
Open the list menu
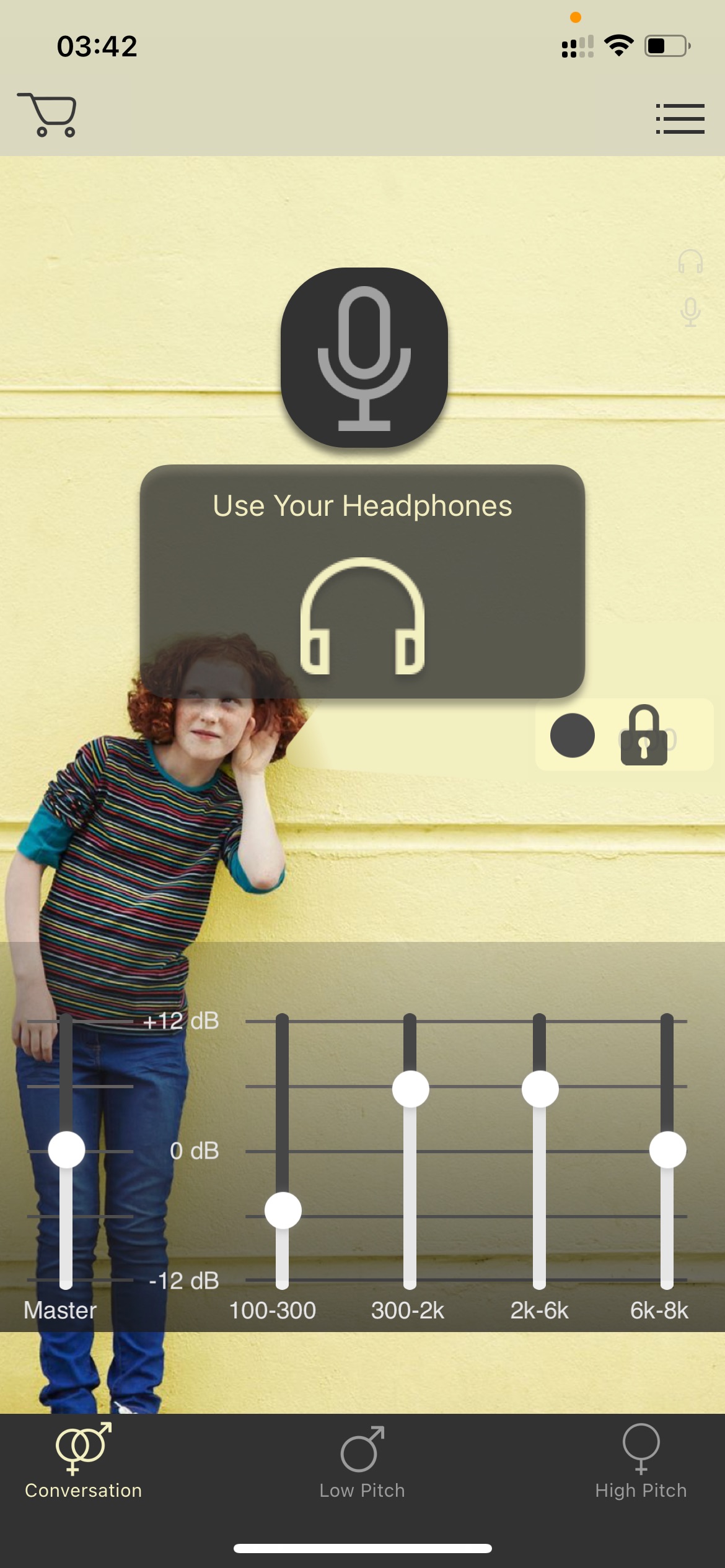pos(680,118)
